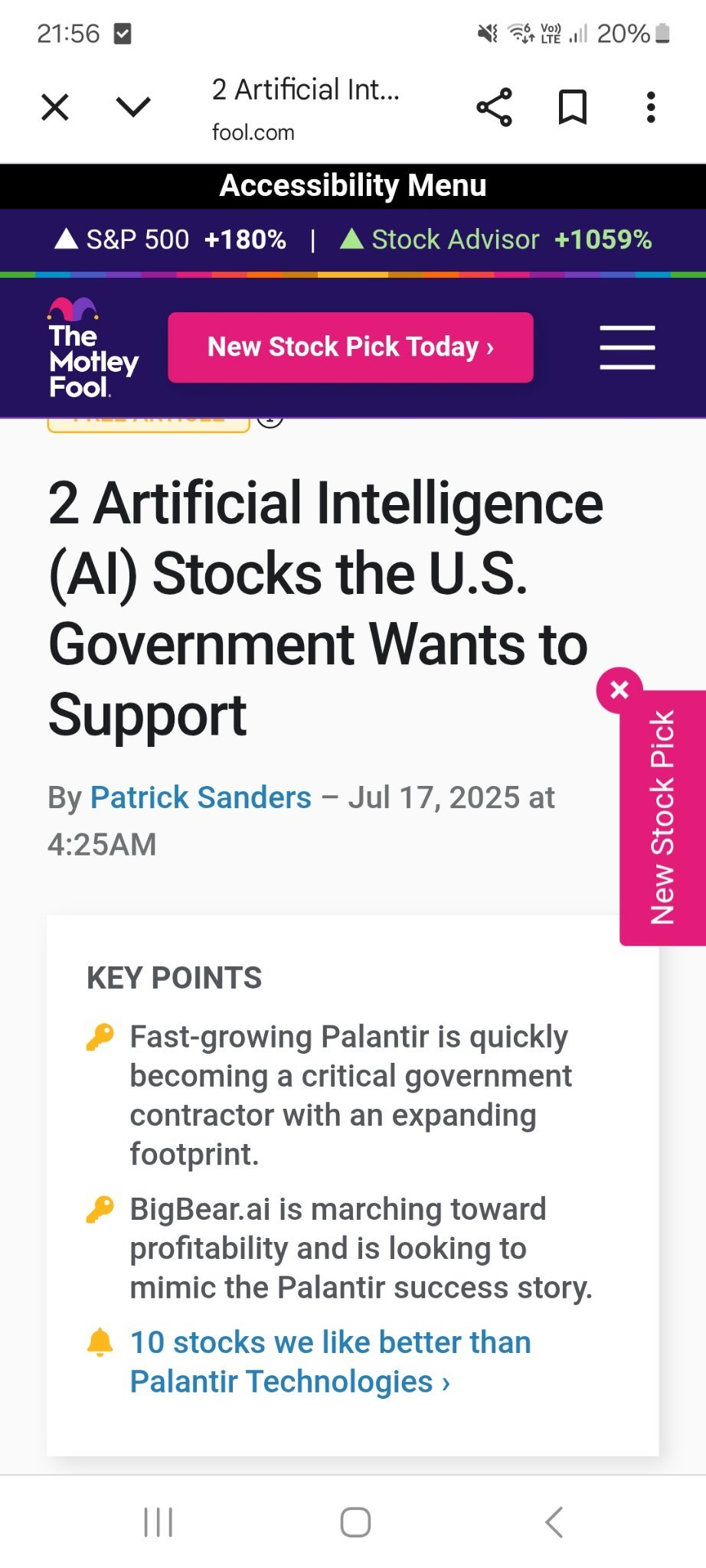Tap the Stock Advisor +1059% link
The height and width of the screenshot is (1568, 706).
[x=496, y=240]
